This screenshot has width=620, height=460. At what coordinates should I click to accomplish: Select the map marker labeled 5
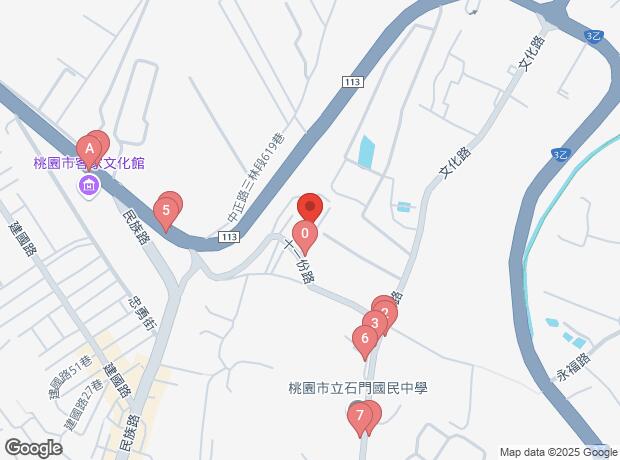[x=166, y=210]
